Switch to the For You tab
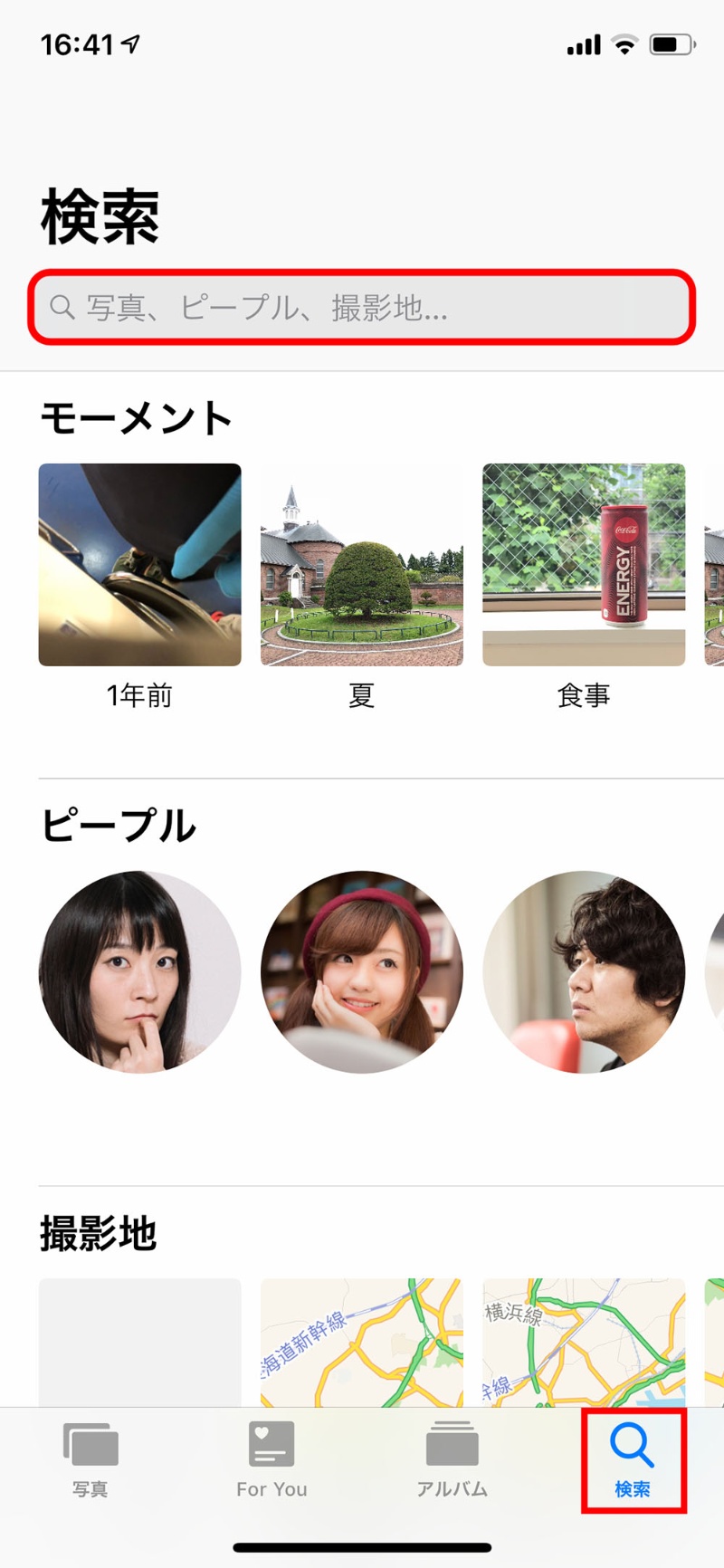This screenshot has width=724, height=1568. pos(271,1459)
